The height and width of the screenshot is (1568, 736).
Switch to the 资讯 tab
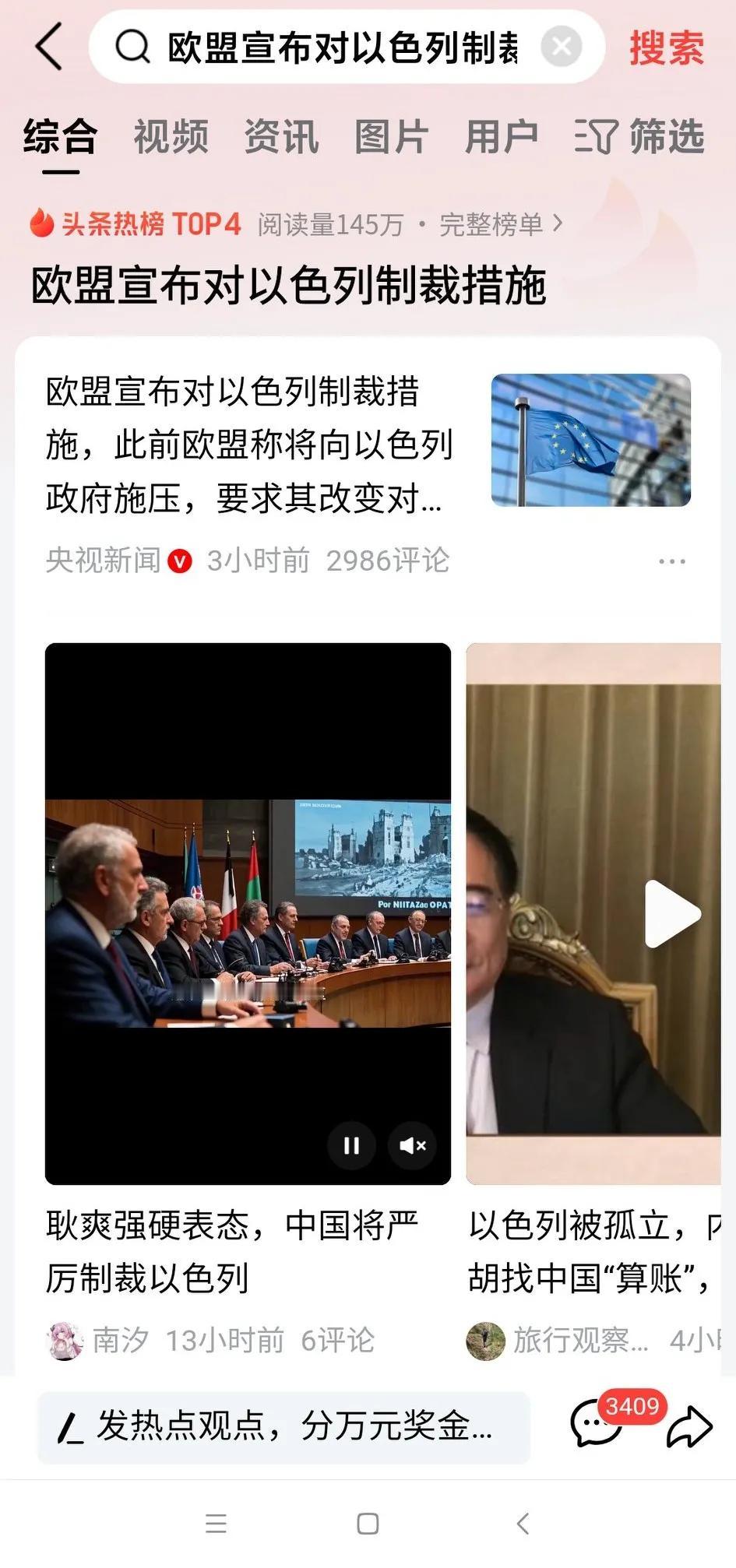pyautogui.click(x=281, y=137)
